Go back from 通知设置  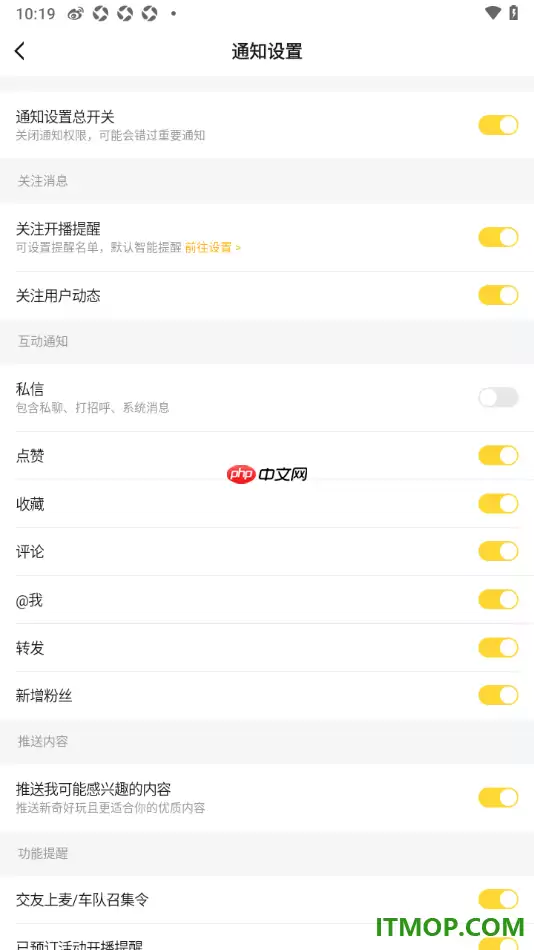coord(20,51)
